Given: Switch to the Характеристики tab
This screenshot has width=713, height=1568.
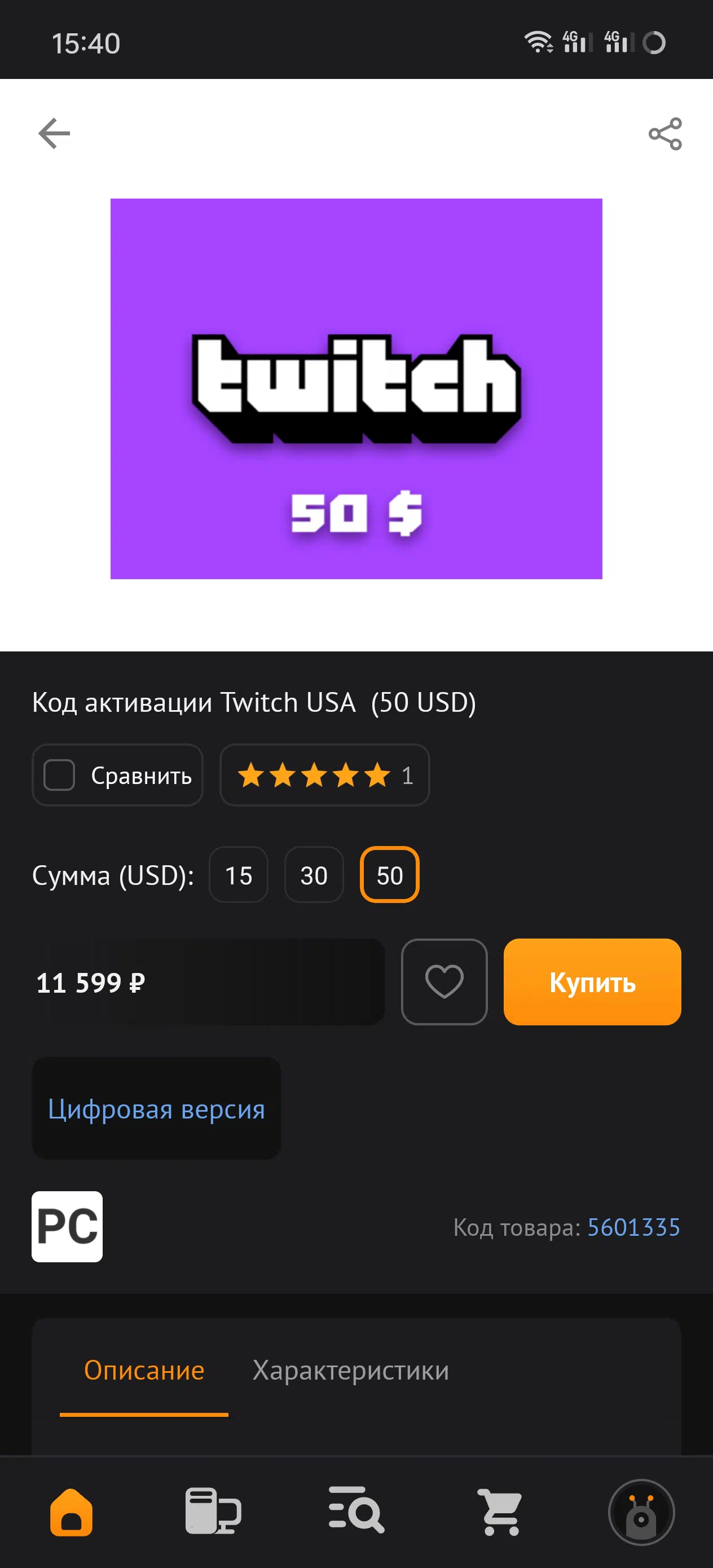Looking at the screenshot, I should (351, 1370).
